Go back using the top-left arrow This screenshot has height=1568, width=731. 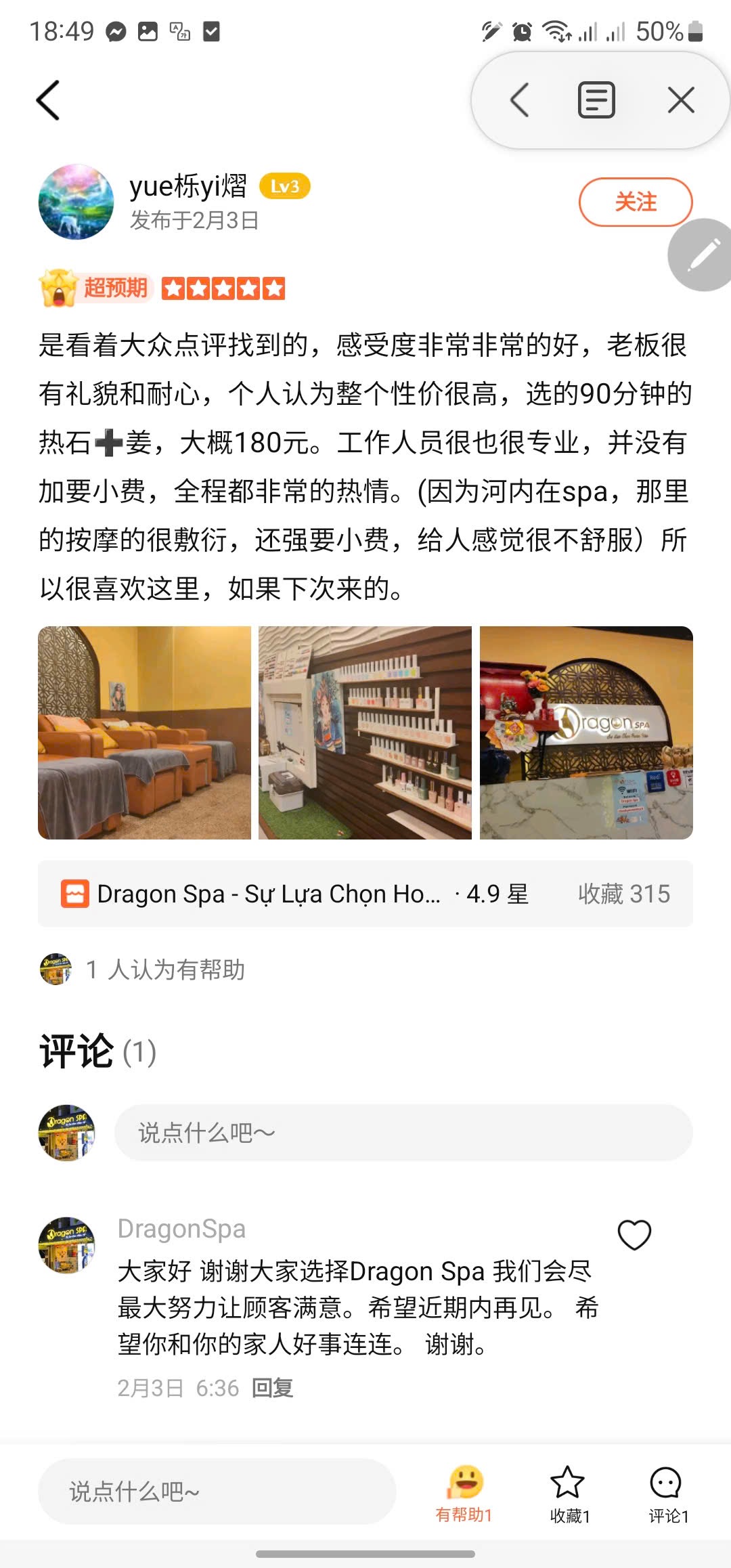[48, 100]
